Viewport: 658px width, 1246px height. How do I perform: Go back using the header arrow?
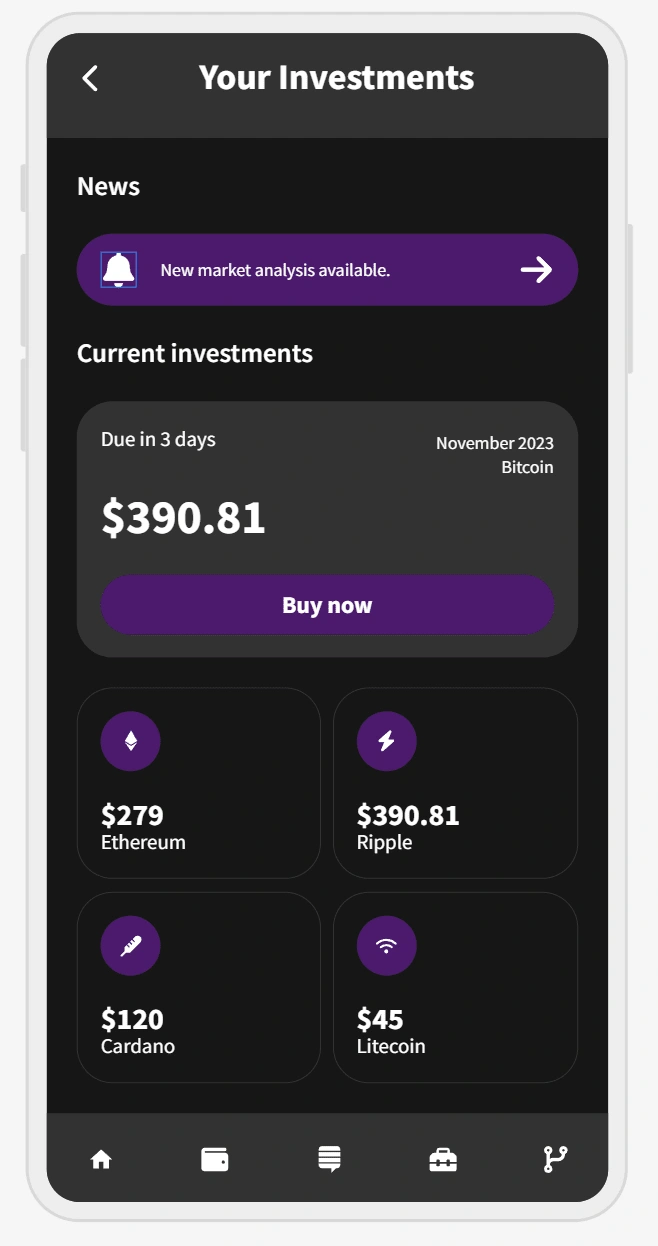point(90,78)
